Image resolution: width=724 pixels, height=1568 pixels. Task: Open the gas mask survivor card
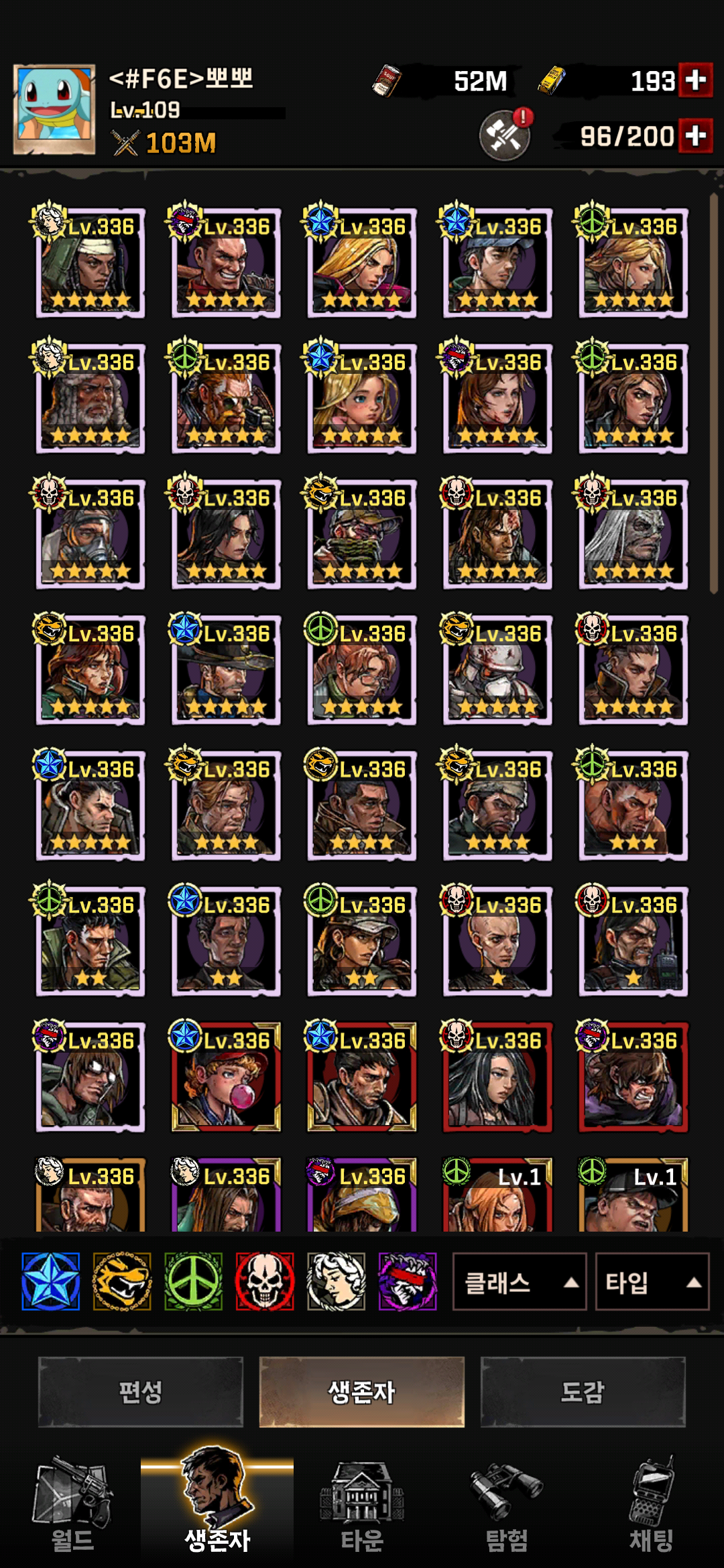click(90, 535)
